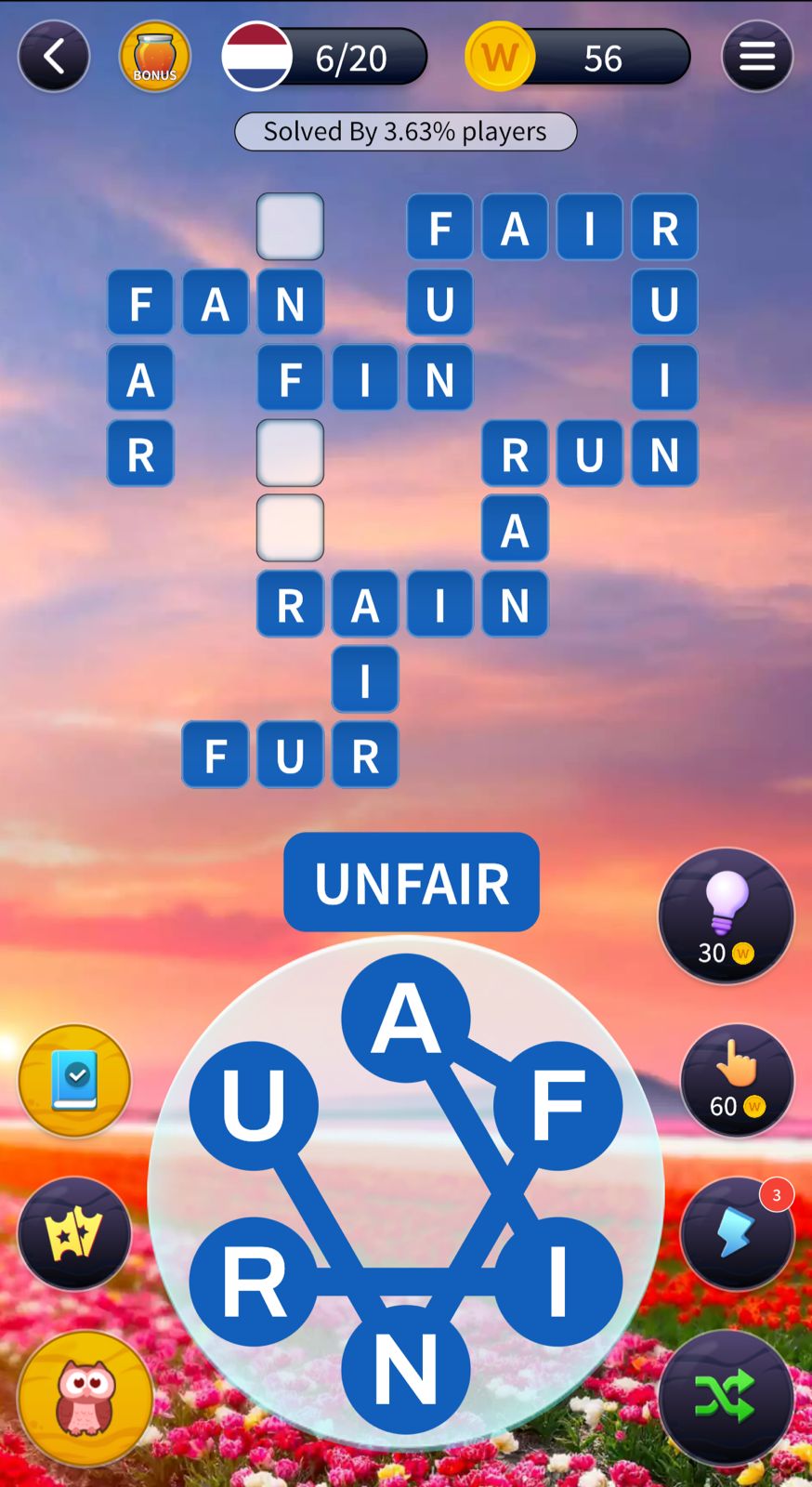Open the blue dictionary book
The height and width of the screenshot is (1487, 812).
click(x=74, y=1080)
